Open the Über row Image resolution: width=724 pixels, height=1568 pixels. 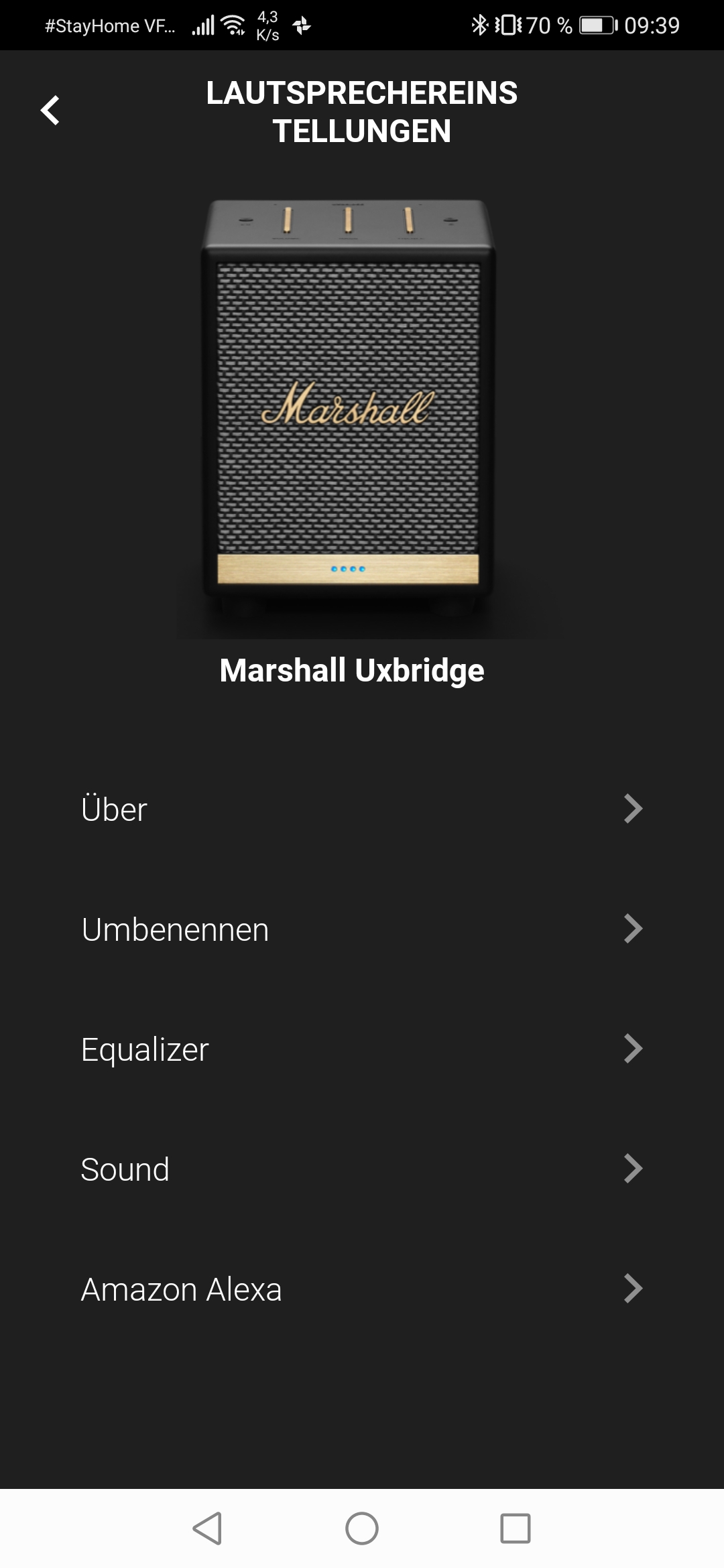pos(362,809)
